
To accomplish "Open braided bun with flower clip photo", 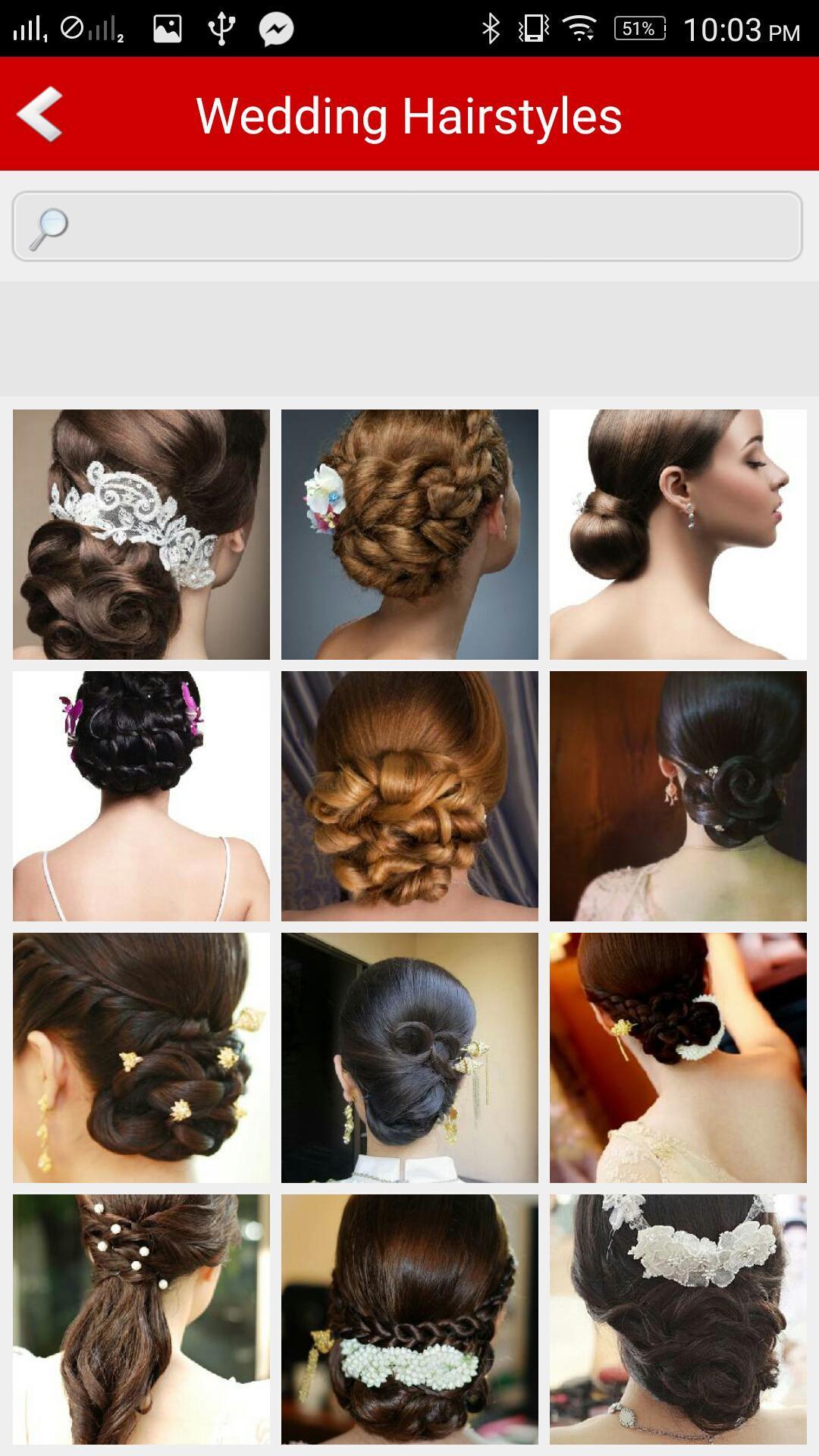I will 409,534.
